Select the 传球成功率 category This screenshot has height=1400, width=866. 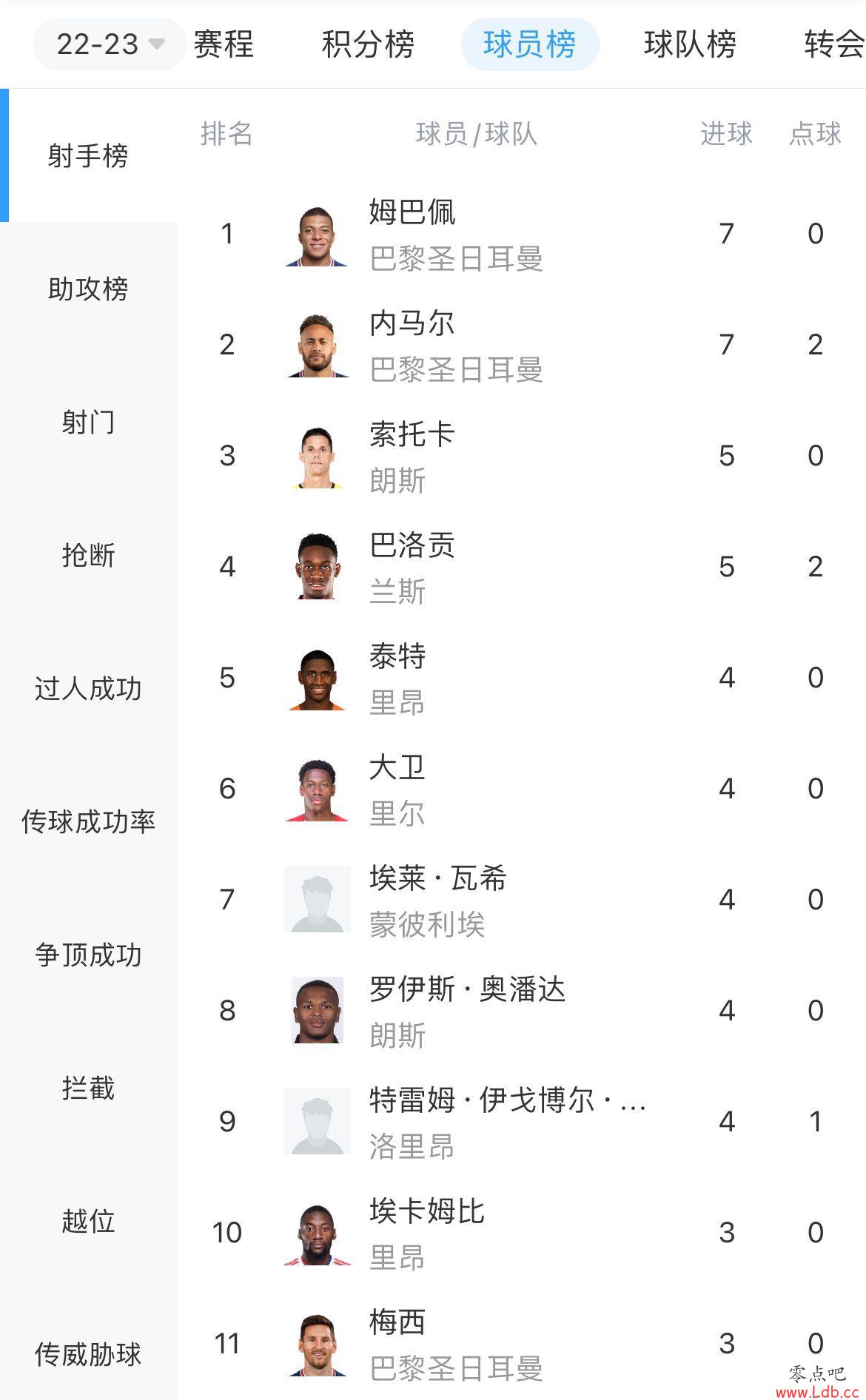89,821
